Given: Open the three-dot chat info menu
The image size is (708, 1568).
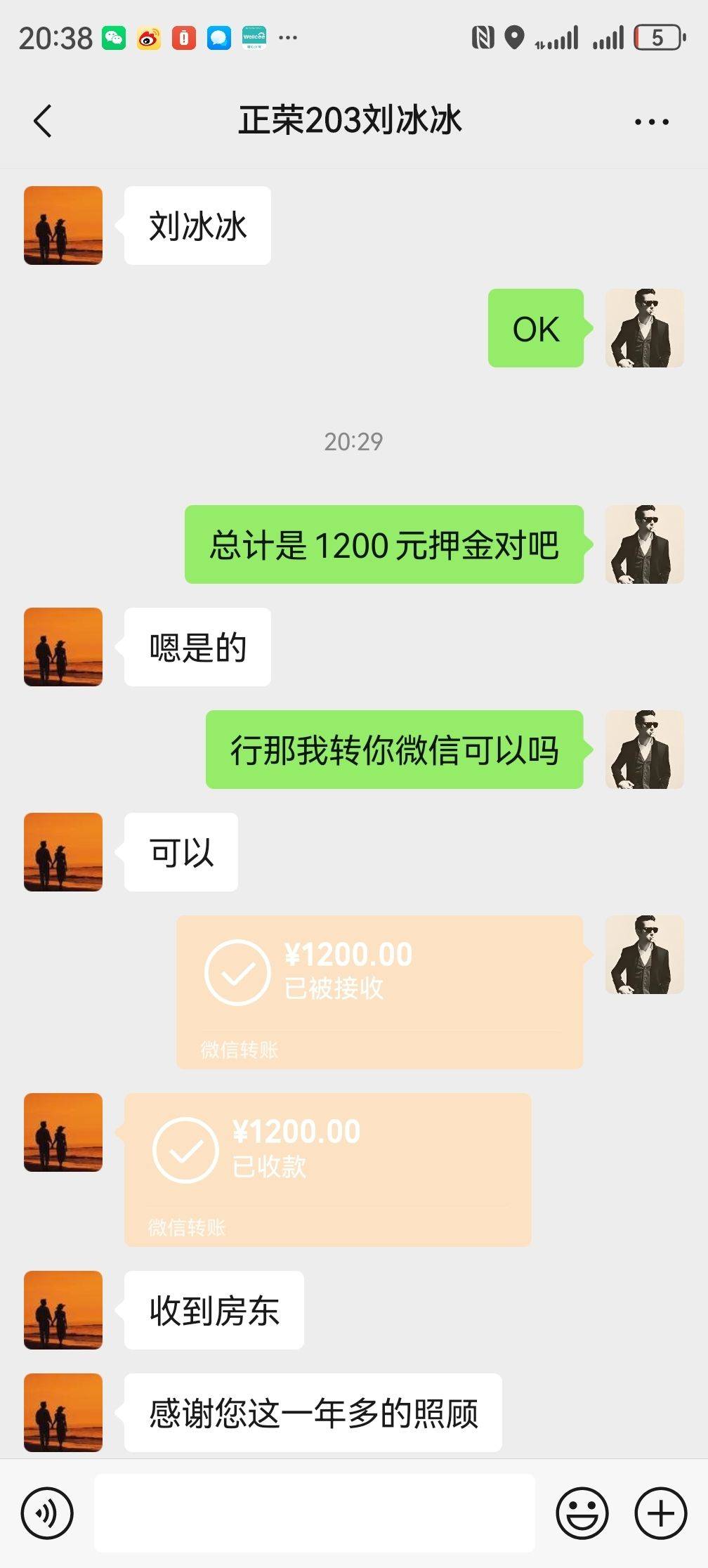Looking at the screenshot, I should 651,122.
